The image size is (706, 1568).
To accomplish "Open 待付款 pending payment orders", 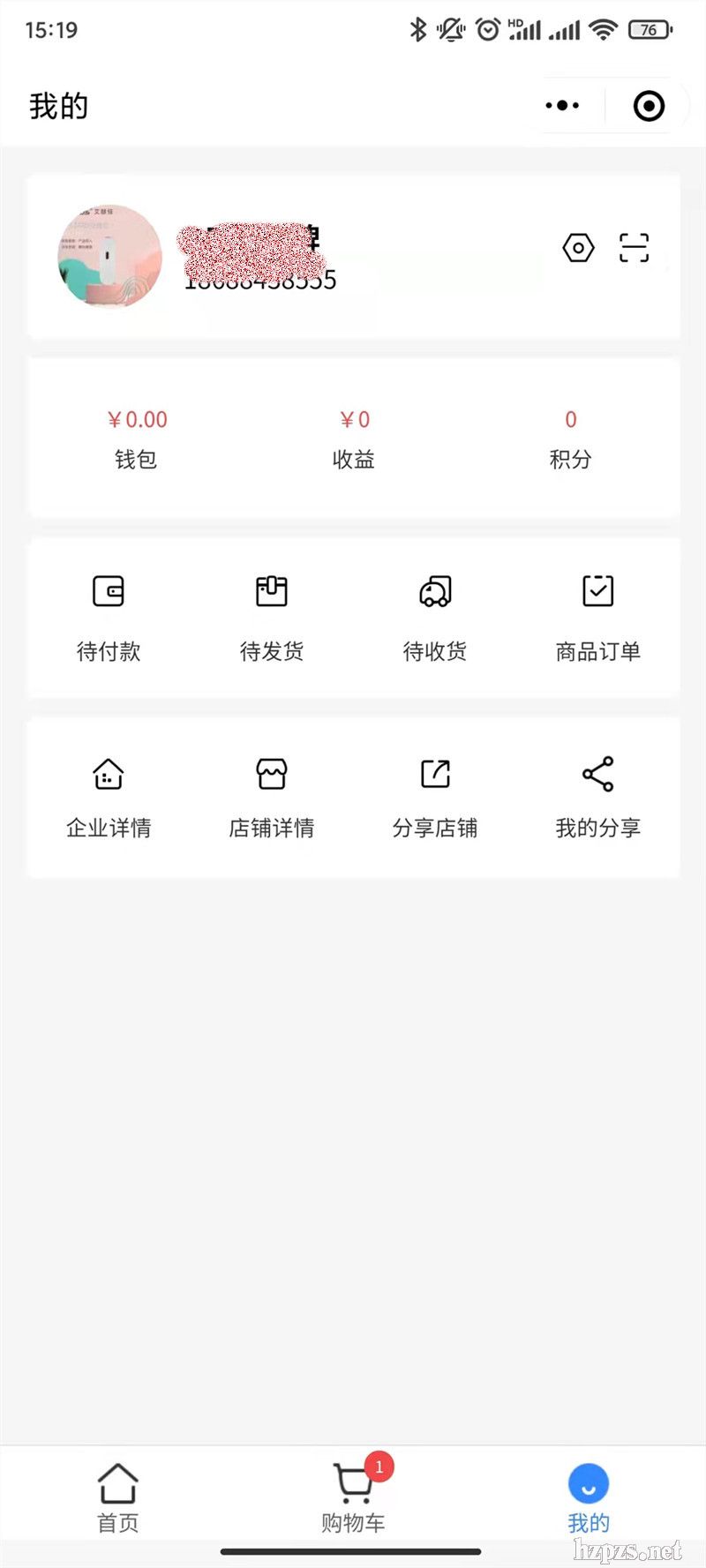I will (109, 618).
